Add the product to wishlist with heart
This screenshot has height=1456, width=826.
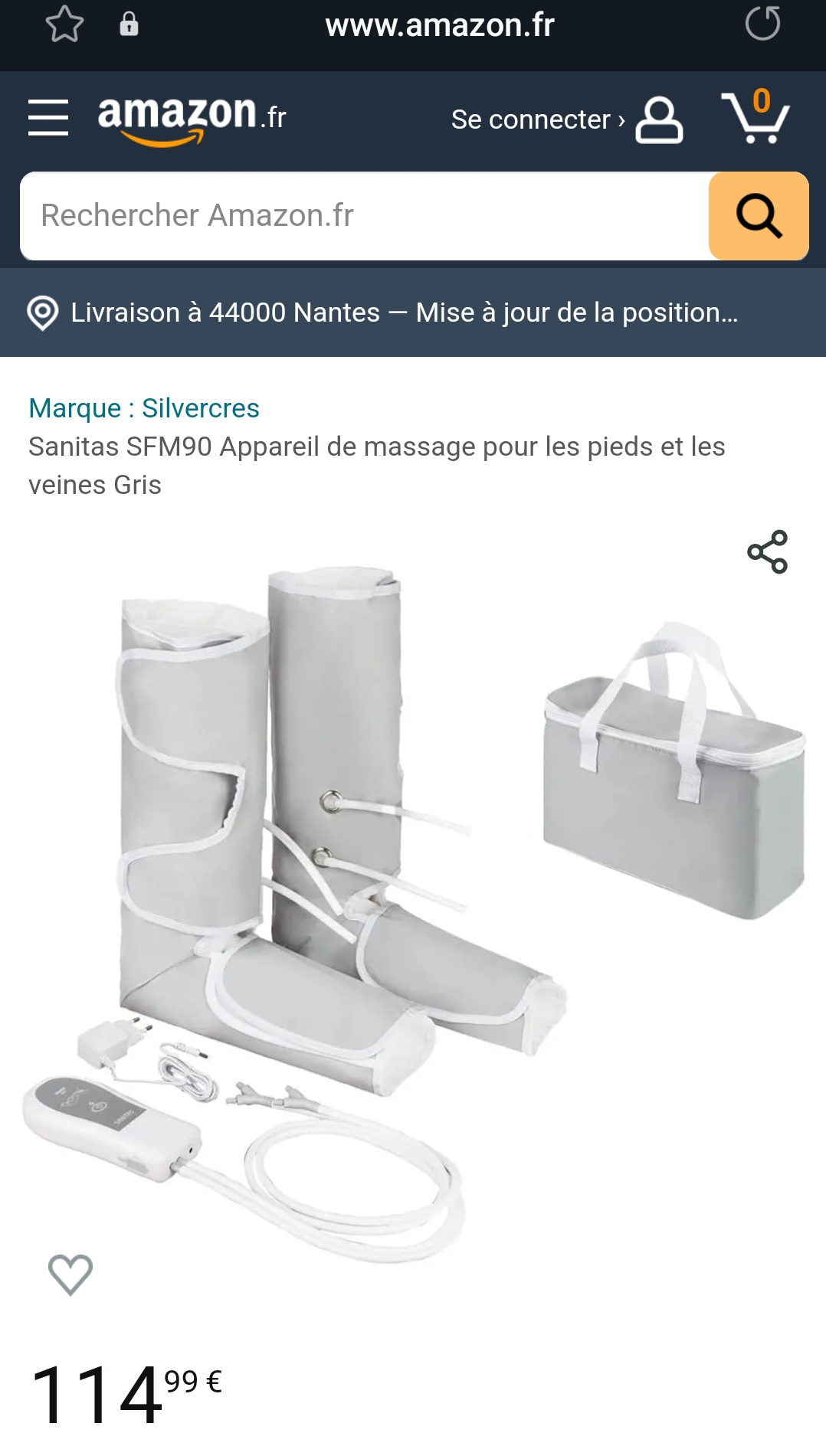coord(70,1274)
